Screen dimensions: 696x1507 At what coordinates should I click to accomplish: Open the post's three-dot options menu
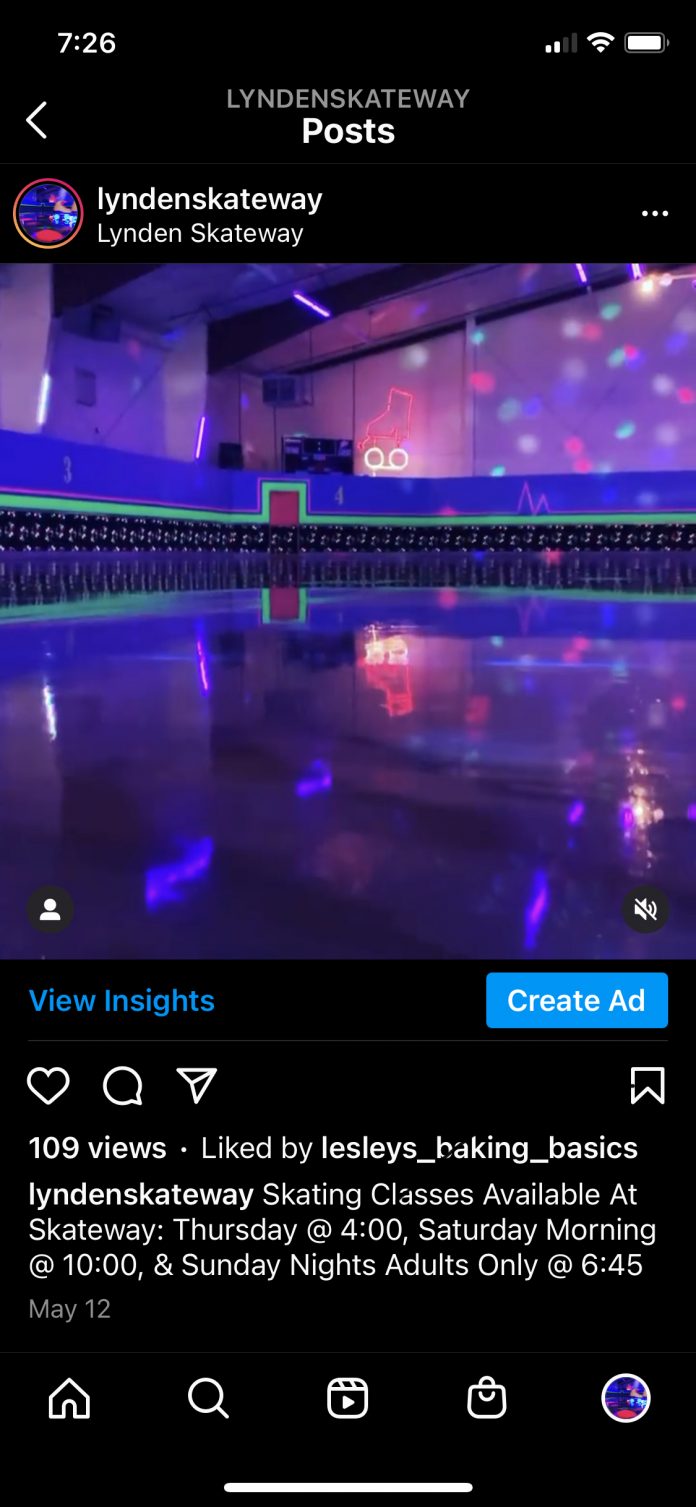[655, 214]
